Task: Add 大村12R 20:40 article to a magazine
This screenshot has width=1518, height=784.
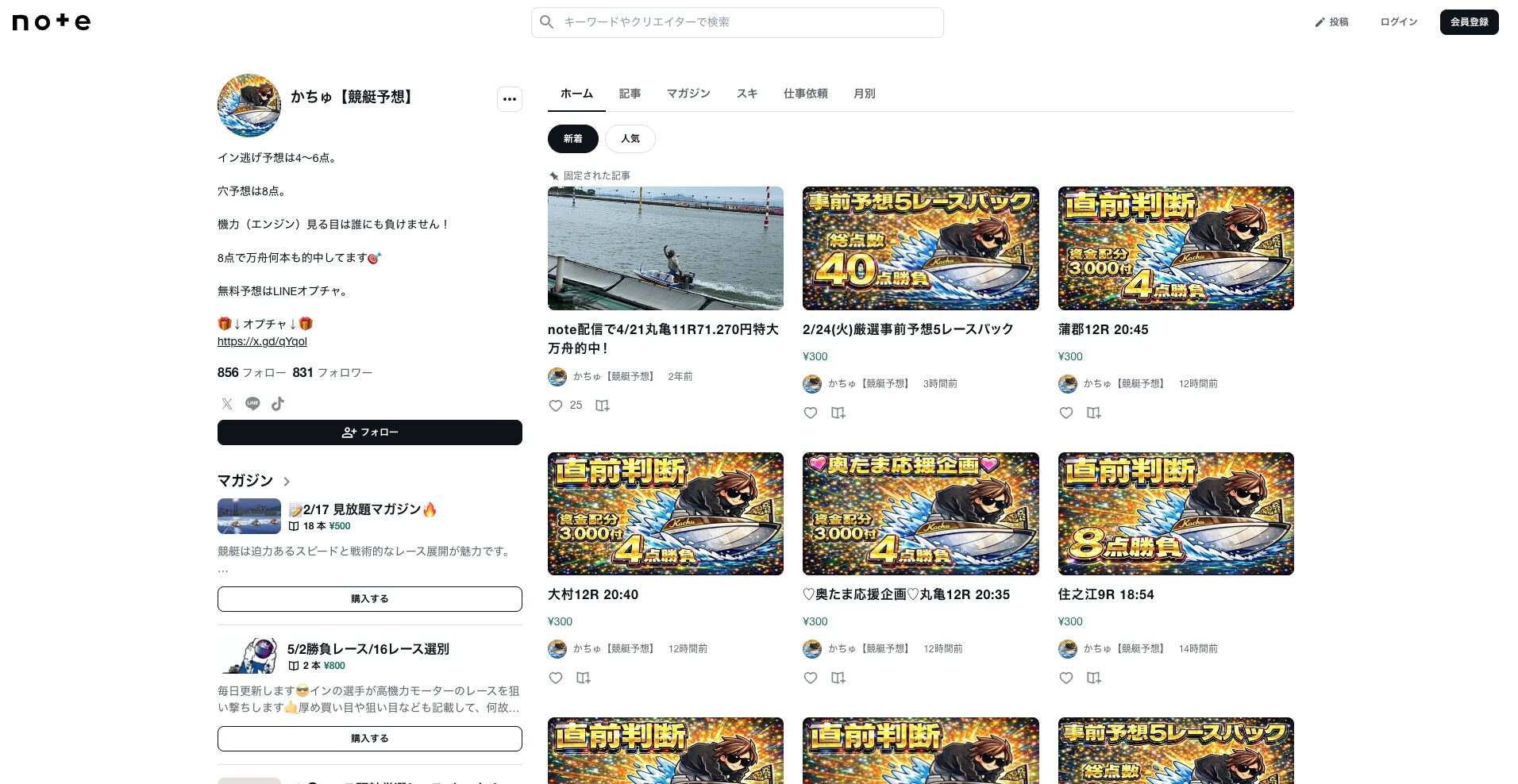Action: (x=584, y=678)
